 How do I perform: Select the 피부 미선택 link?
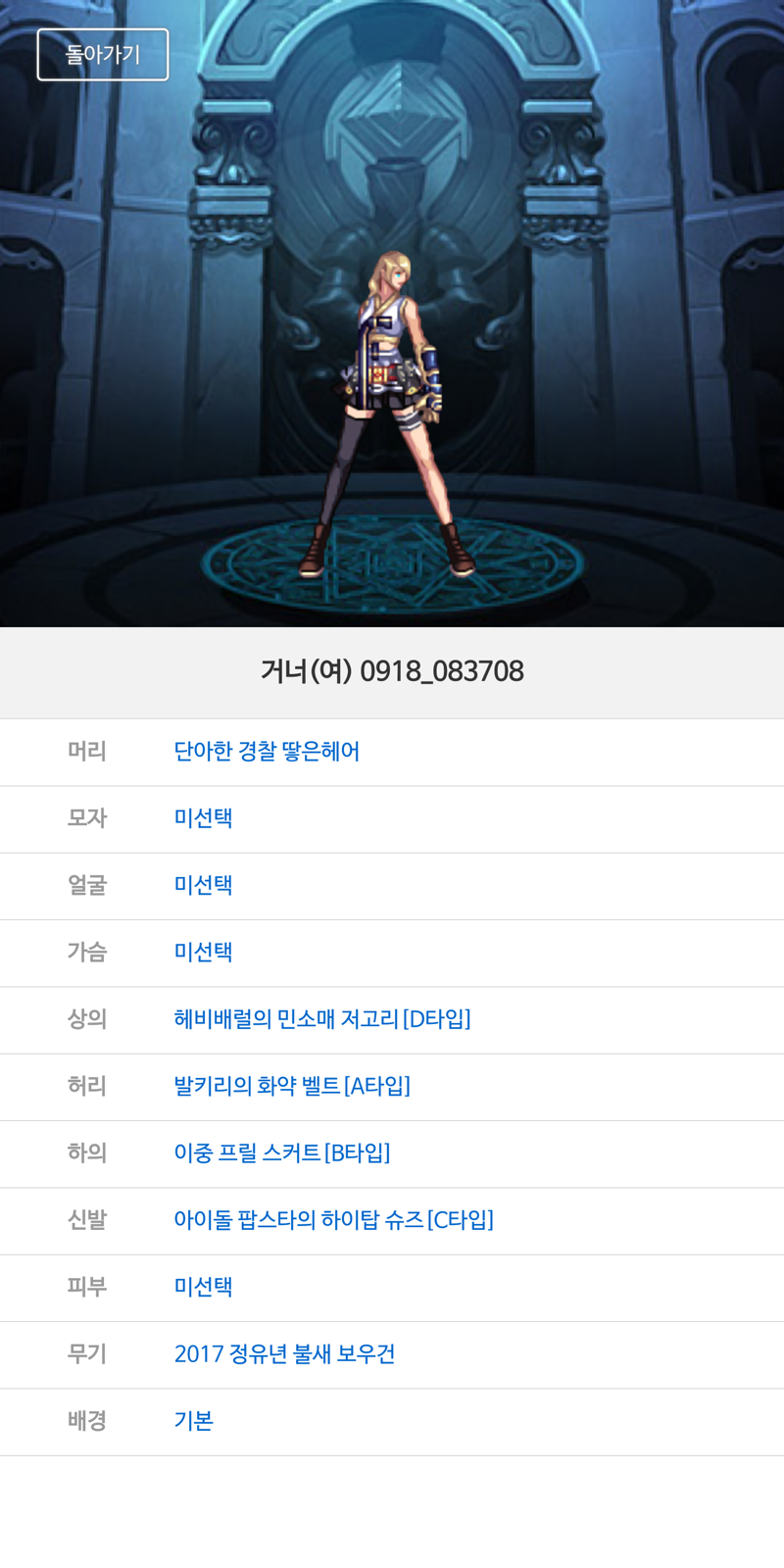[203, 1287]
